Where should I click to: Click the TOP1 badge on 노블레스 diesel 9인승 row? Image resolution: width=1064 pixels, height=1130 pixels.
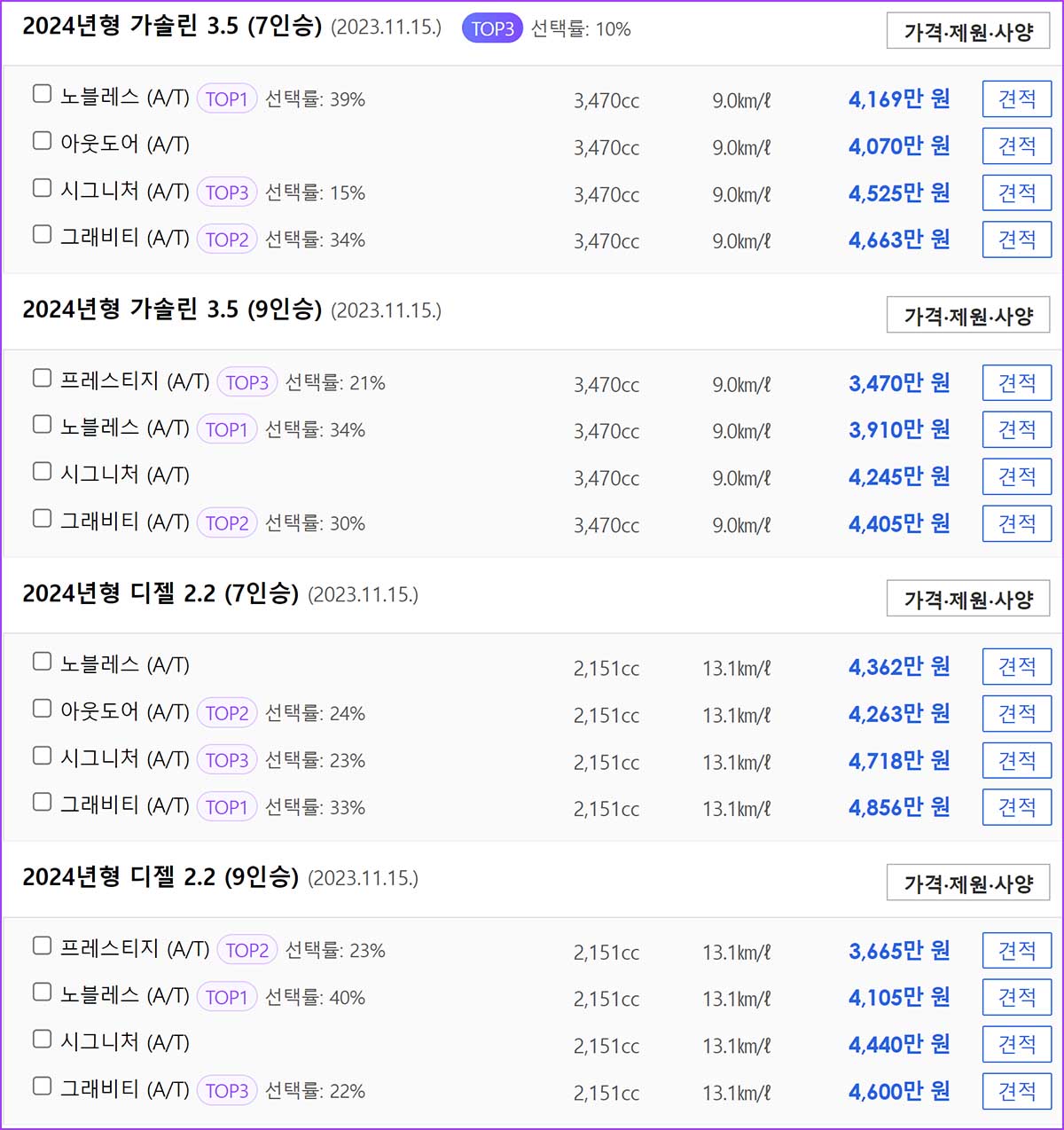226,996
